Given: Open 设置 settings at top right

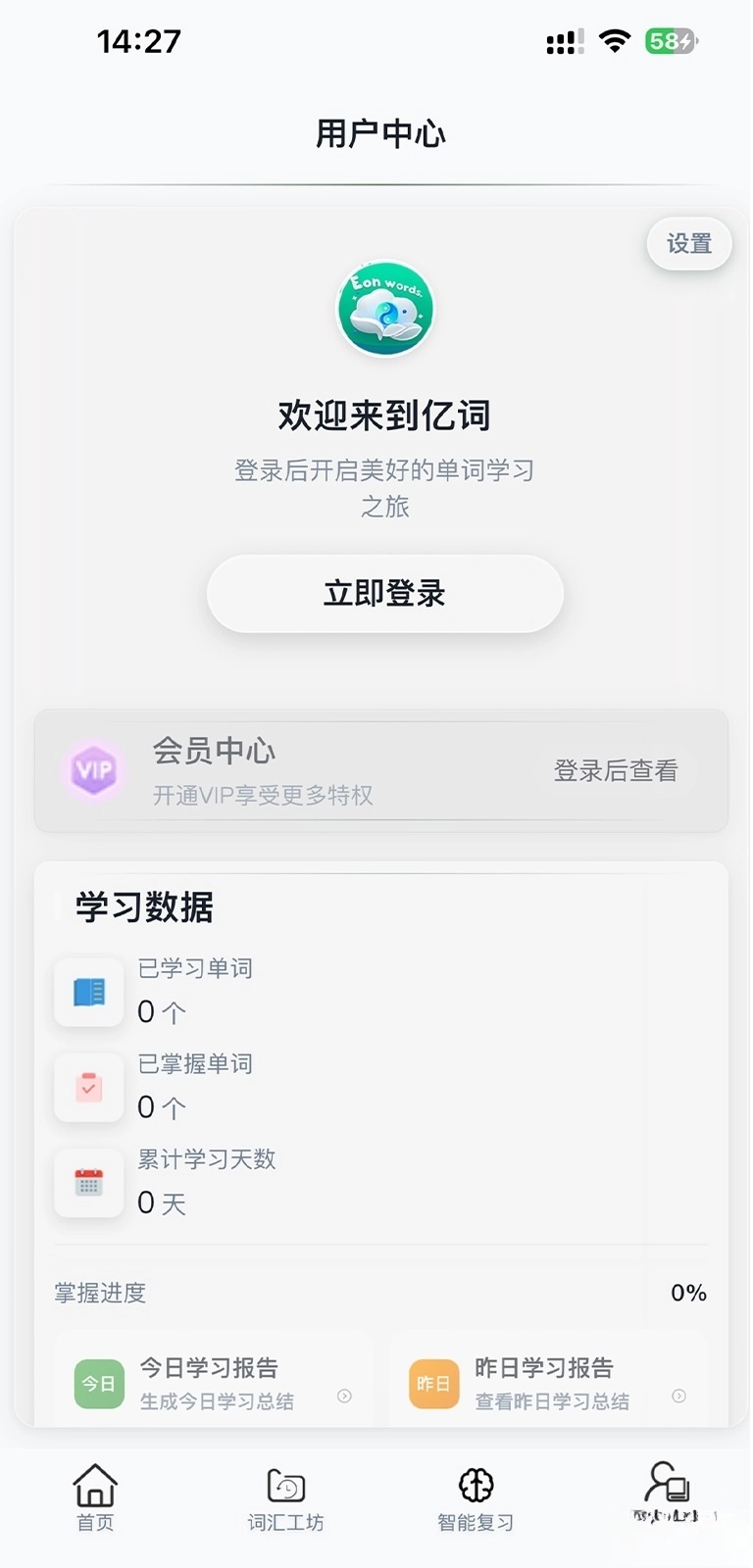Looking at the screenshot, I should coord(688,244).
